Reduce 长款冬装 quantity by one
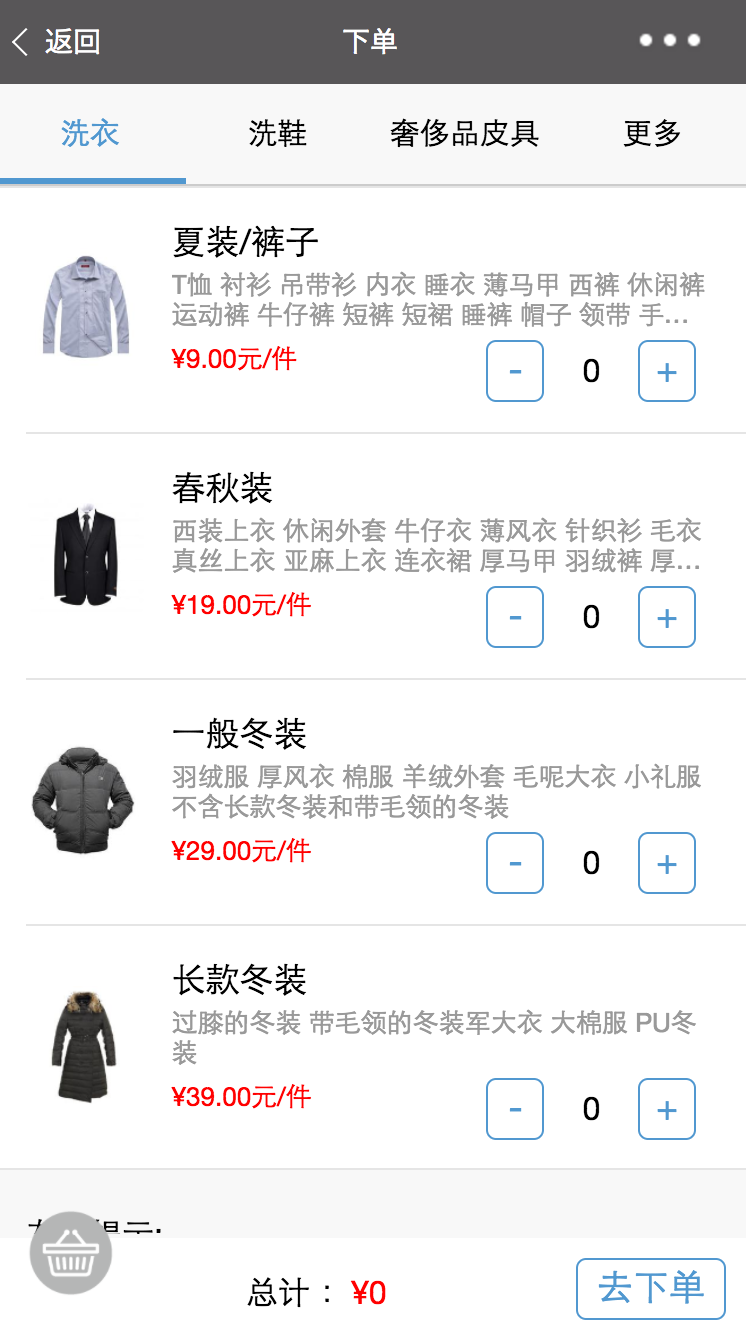The image size is (746, 1338). click(x=515, y=1109)
